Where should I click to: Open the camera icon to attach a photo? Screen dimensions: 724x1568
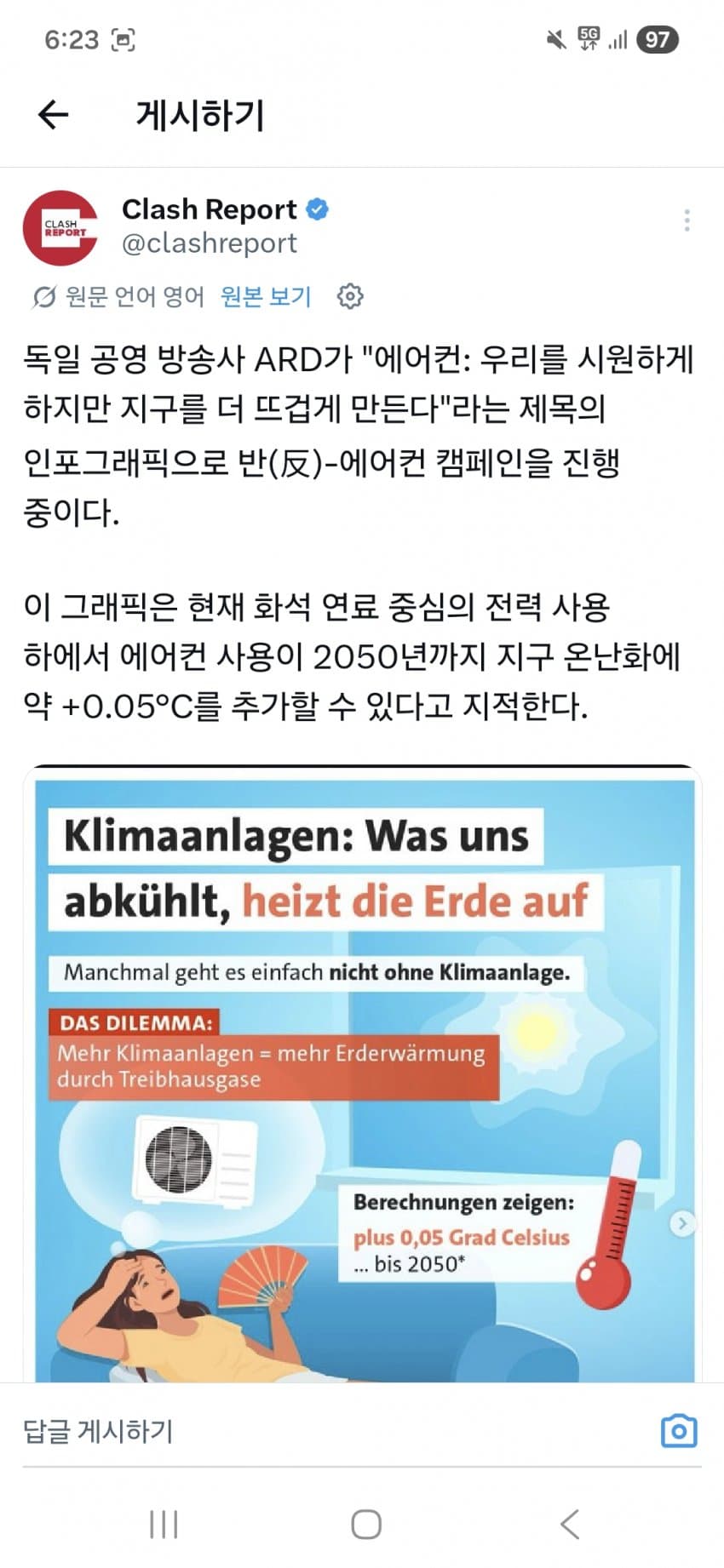(x=679, y=1431)
